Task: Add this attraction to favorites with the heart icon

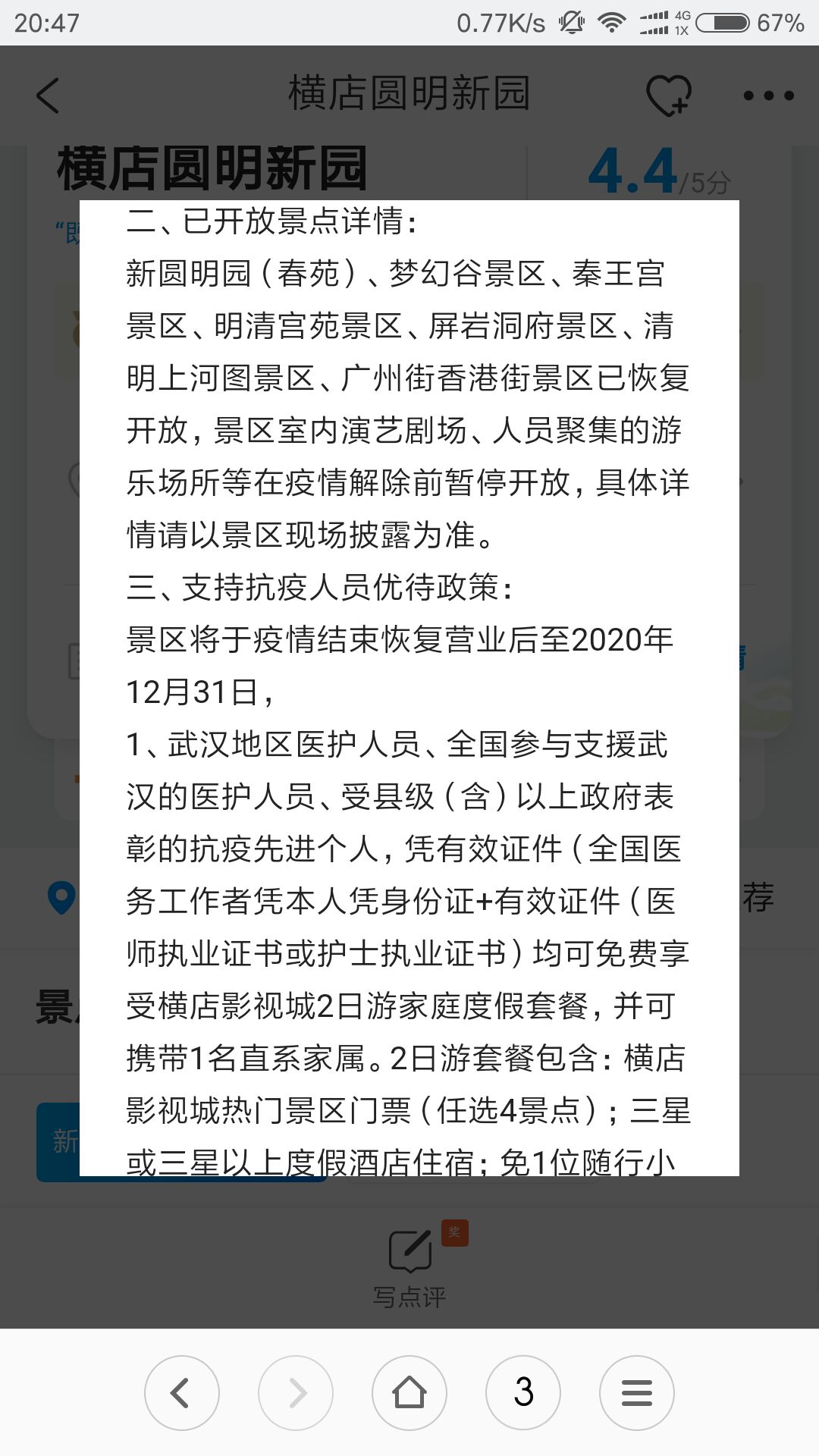Action: pos(668,96)
